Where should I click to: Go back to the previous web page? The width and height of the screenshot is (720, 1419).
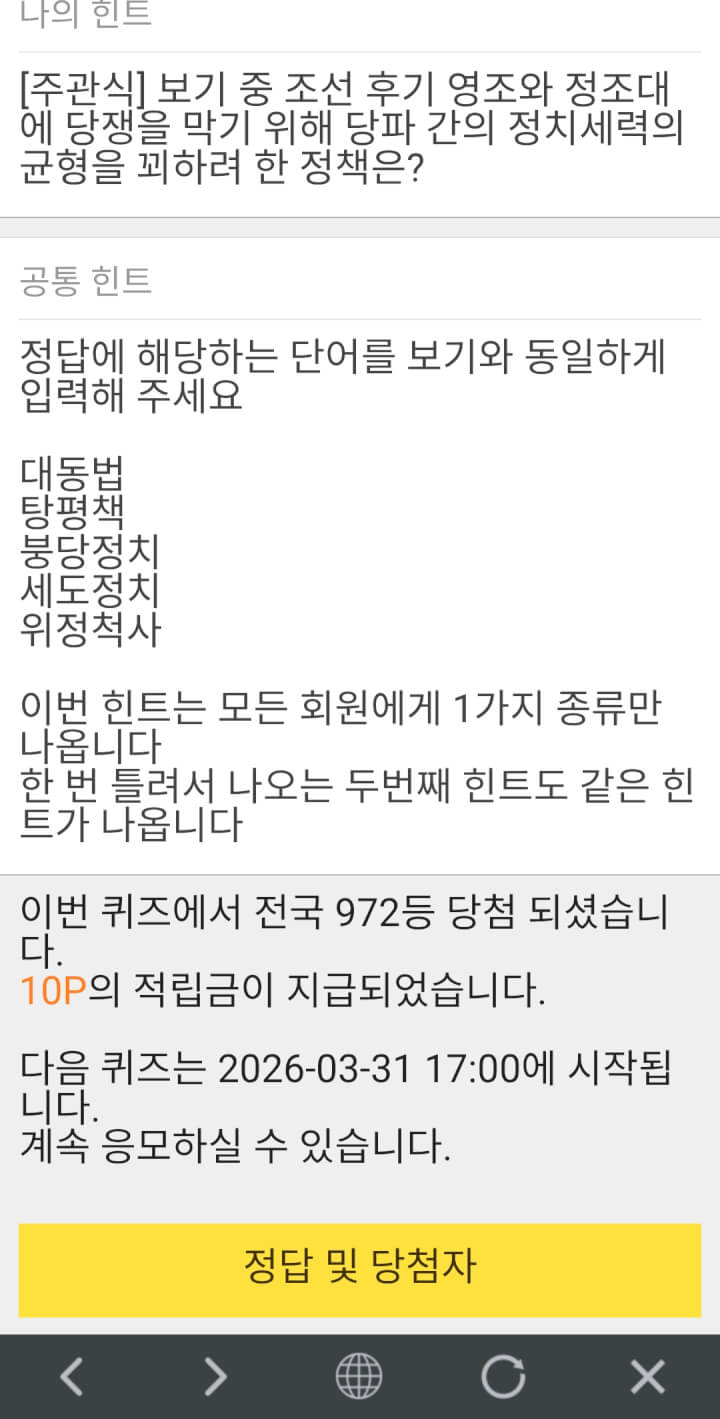click(71, 1378)
